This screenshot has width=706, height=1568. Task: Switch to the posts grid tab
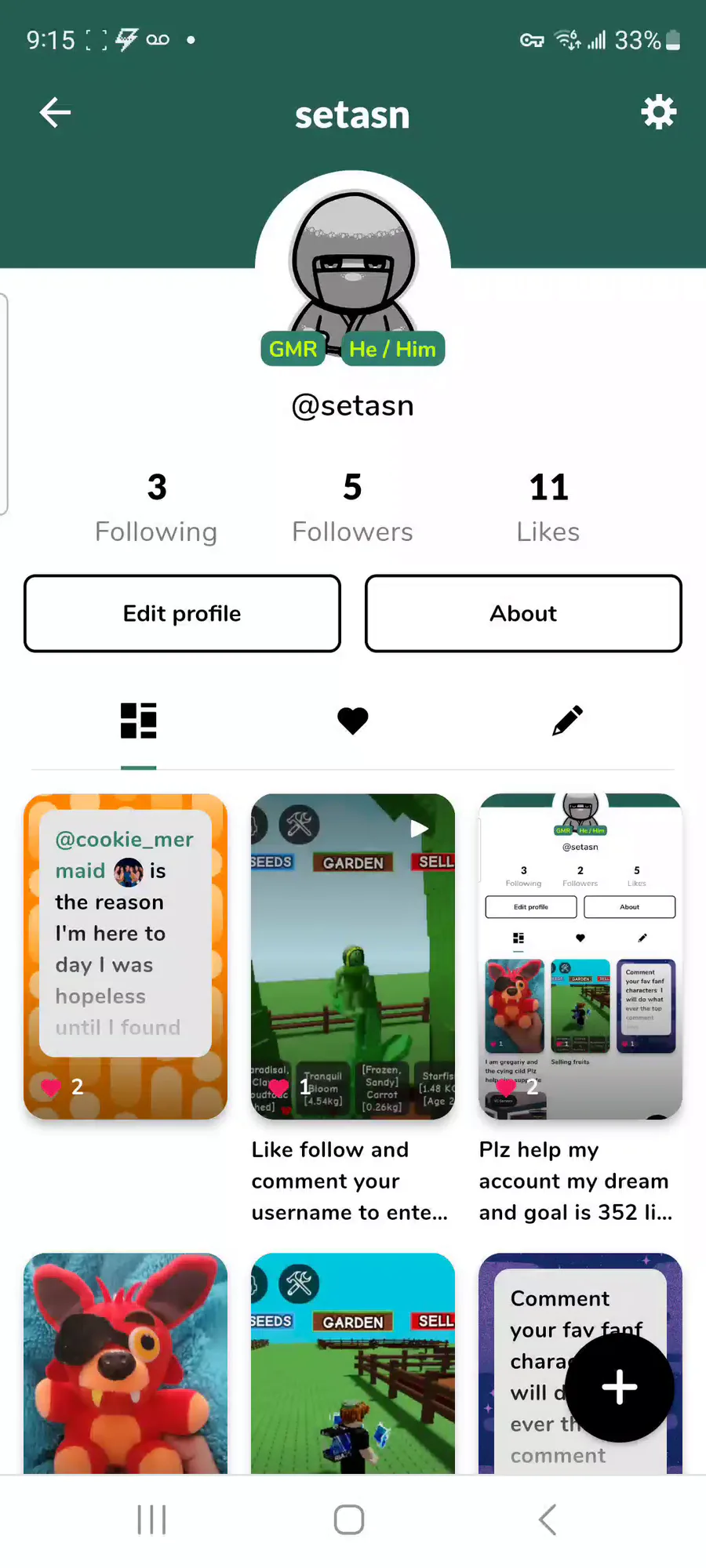pyautogui.click(x=139, y=720)
